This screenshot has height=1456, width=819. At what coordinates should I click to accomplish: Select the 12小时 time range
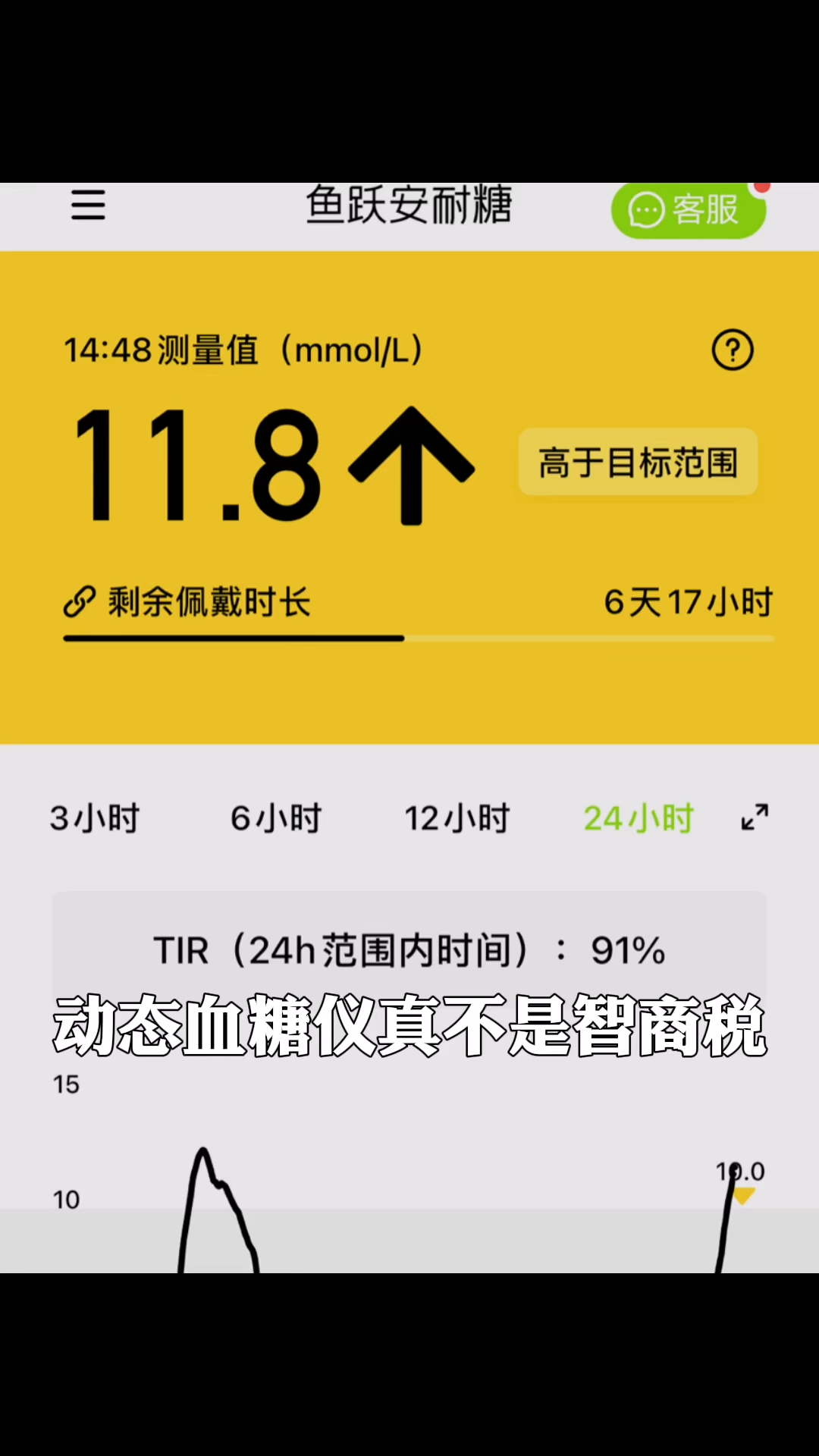coord(457,819)
